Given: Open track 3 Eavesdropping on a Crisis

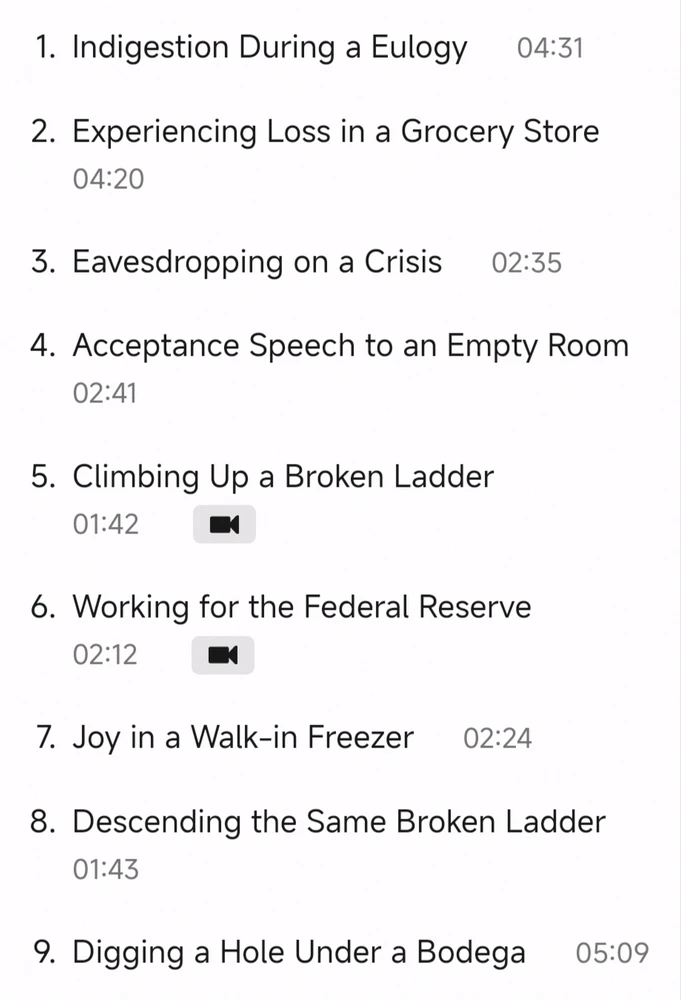Looking at the screenshot, I should coord(257,262).
